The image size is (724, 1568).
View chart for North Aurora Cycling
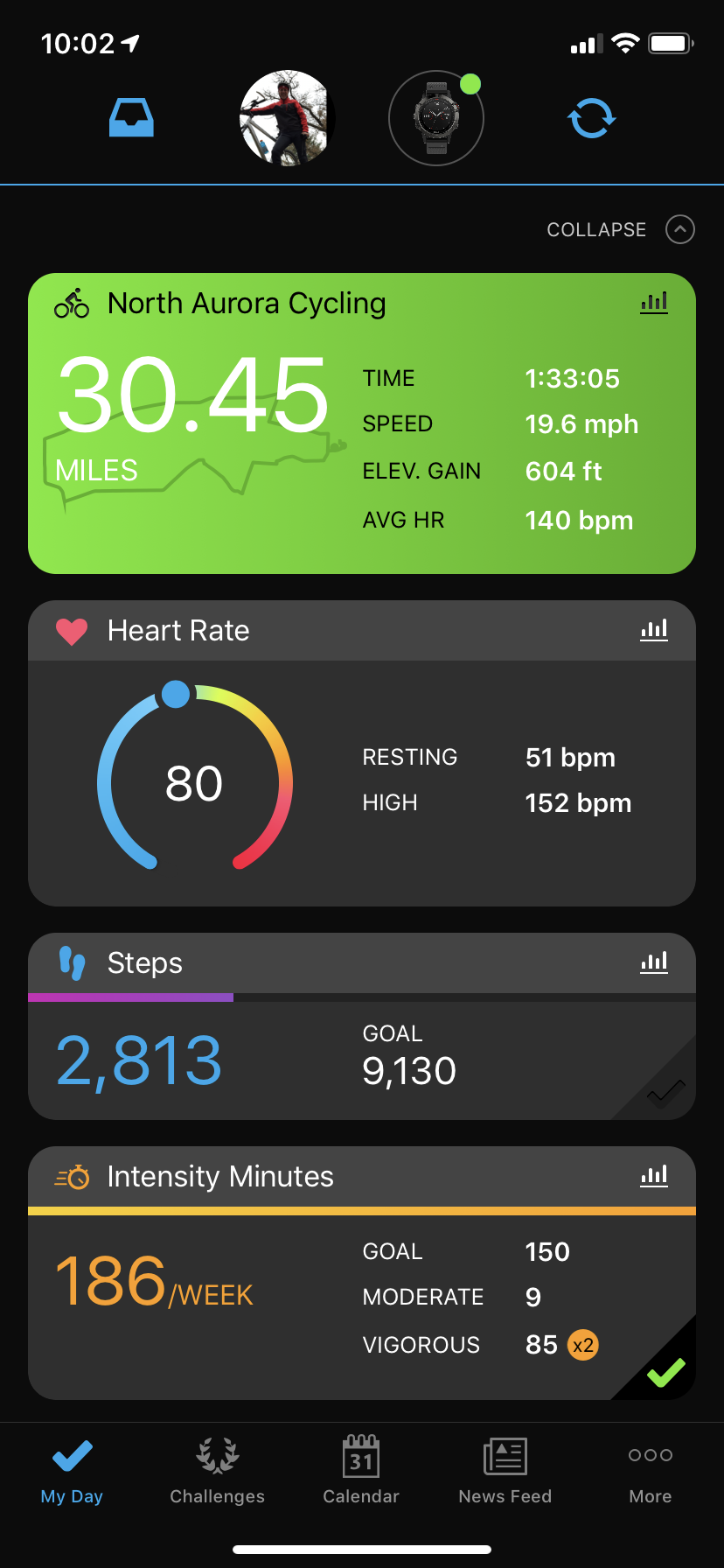coord(654,303)
